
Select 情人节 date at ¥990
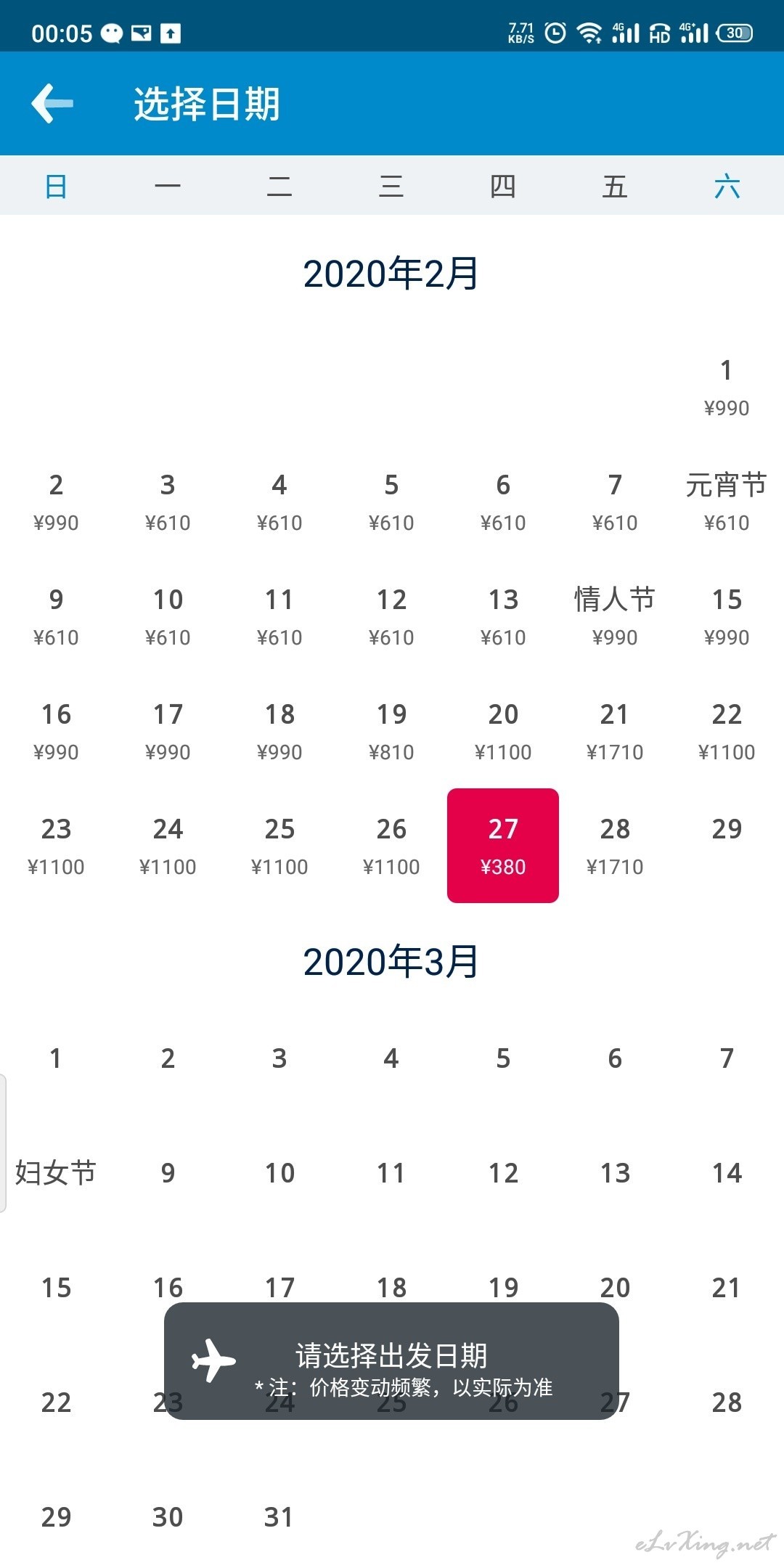615,616
